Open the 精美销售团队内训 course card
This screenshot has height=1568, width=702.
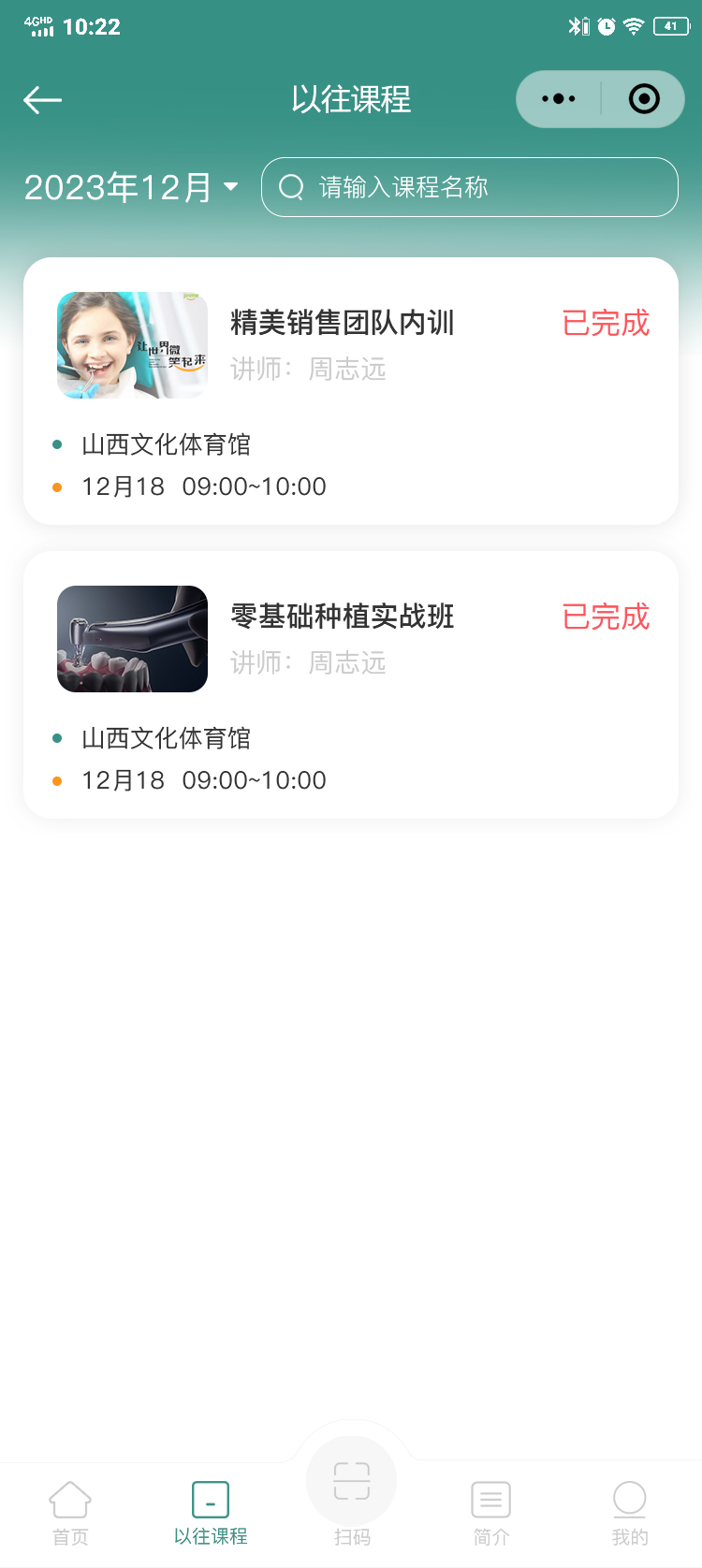click(350, 391)
